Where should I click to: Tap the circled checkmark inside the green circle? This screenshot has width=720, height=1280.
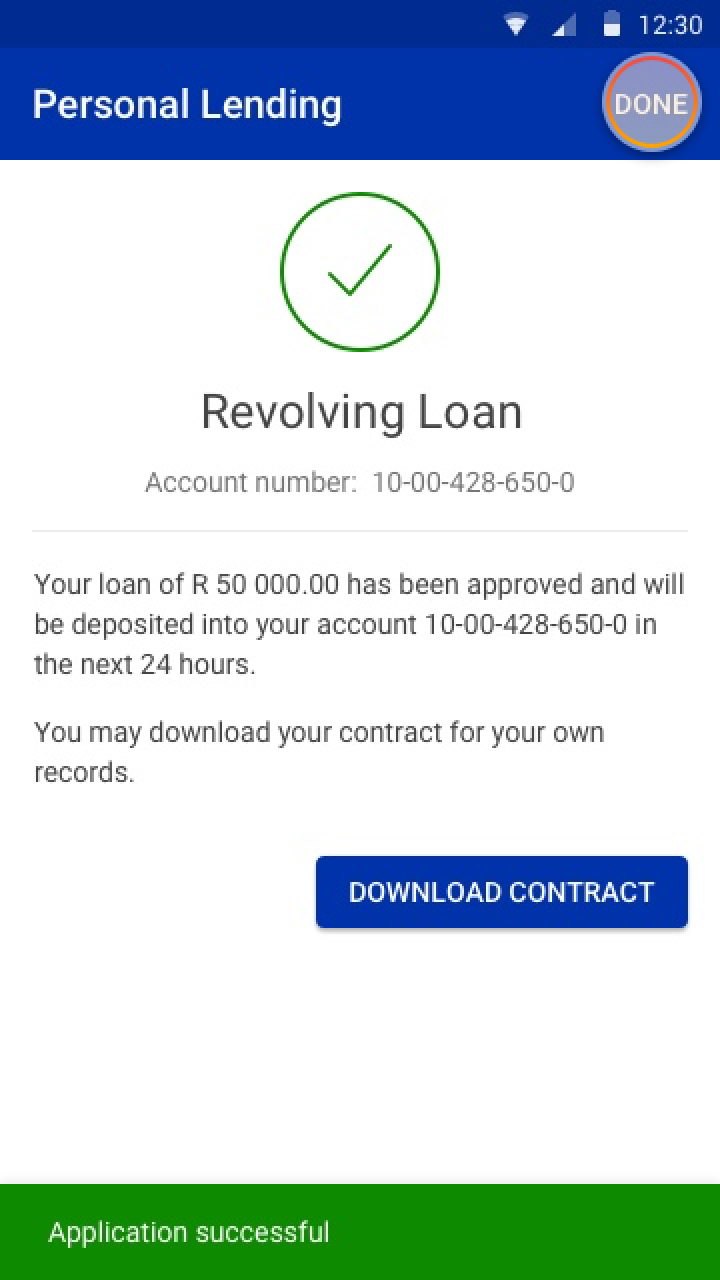coord(360,272)
